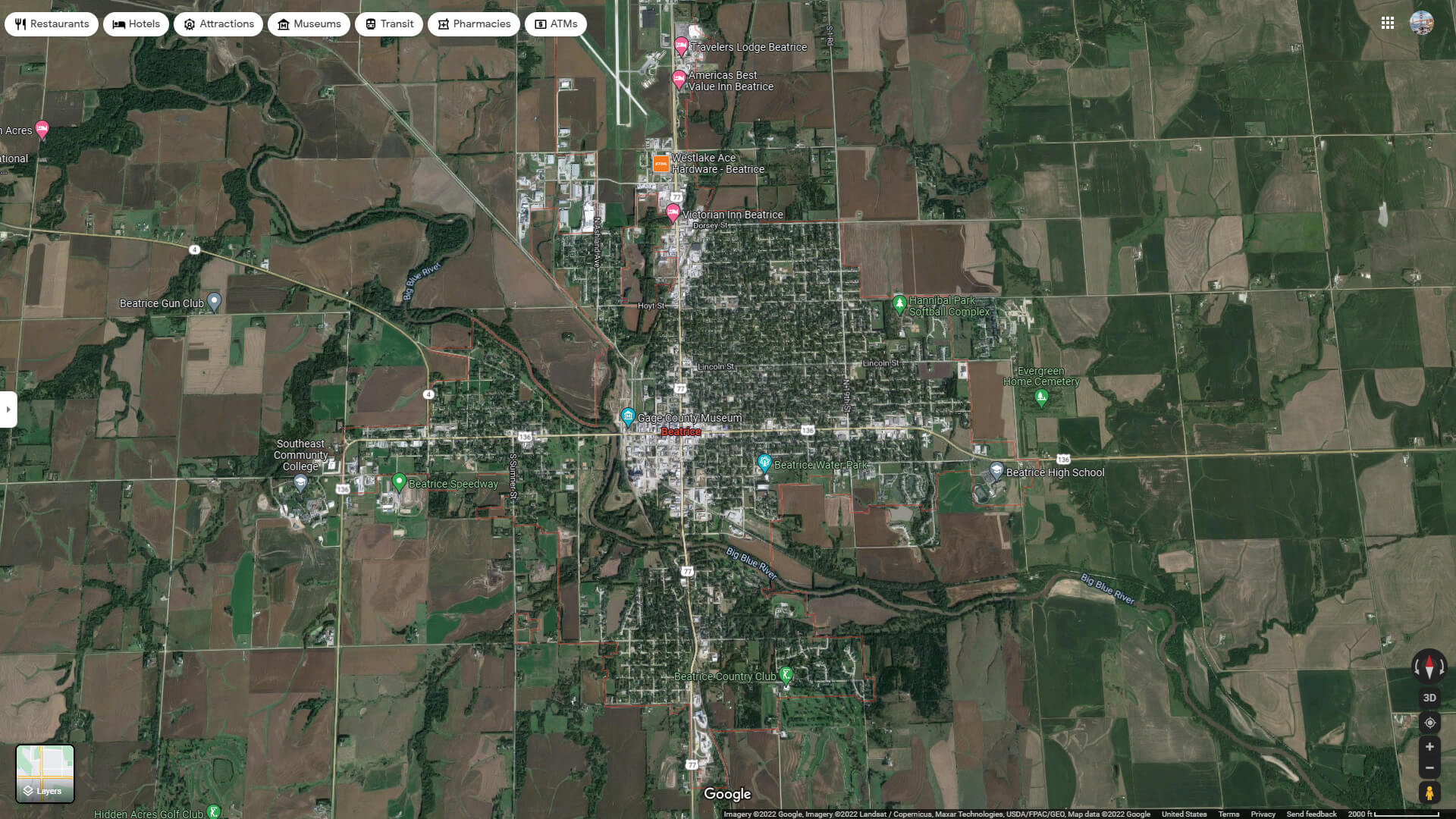Find ATMs with the chip
The image size is (1456, 819).
[x=556, y=24]
